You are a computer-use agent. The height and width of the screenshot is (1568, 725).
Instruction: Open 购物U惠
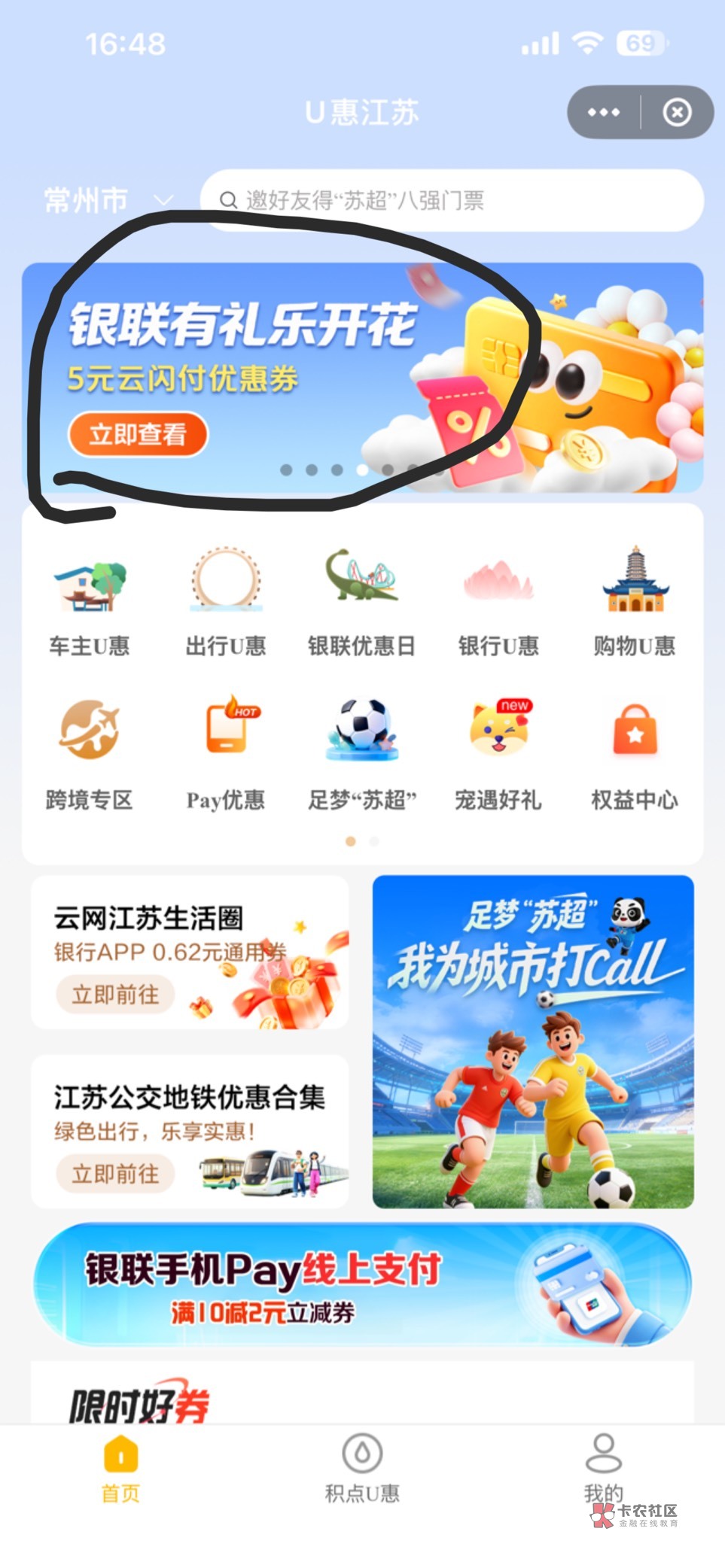(635, 603)
